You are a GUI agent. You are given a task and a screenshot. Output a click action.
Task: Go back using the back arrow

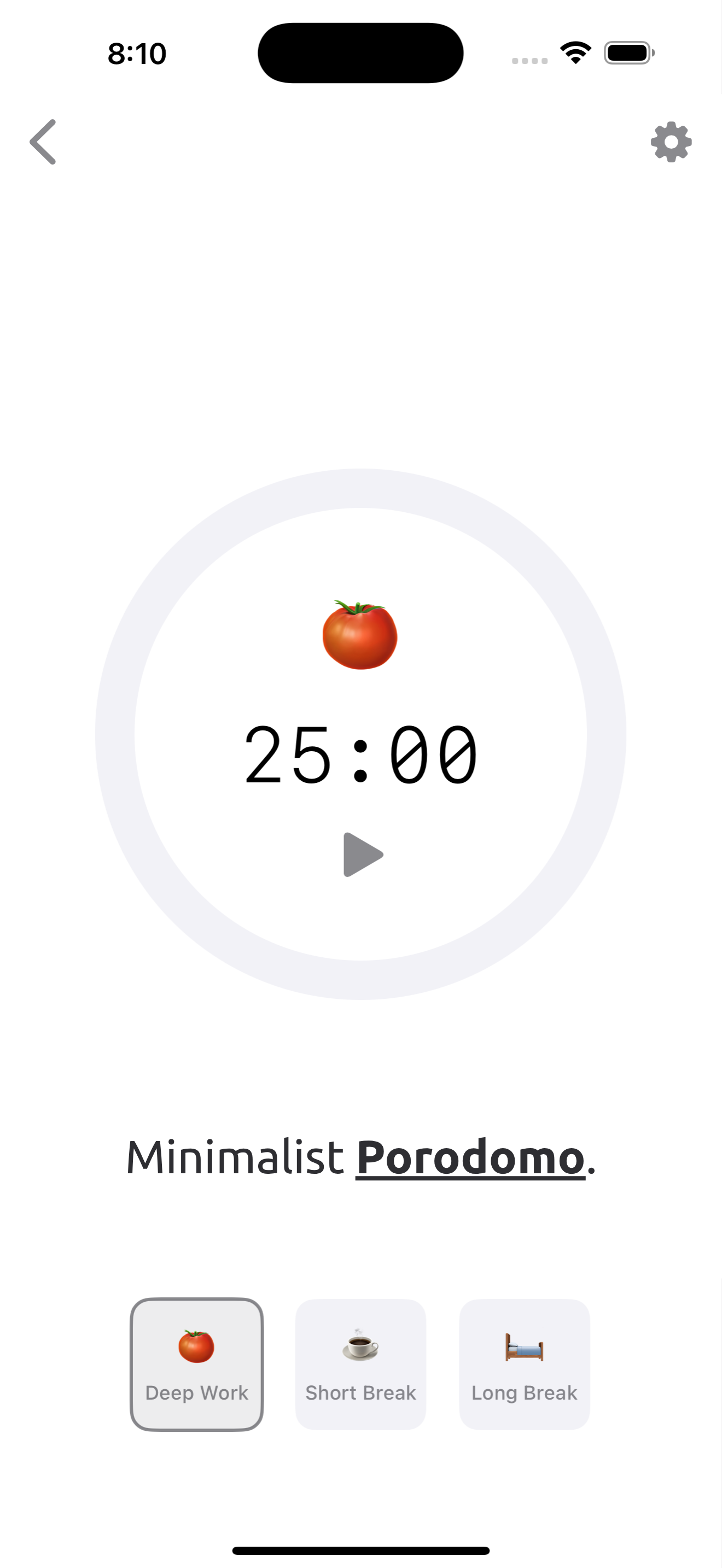click(x=43, y=142)
